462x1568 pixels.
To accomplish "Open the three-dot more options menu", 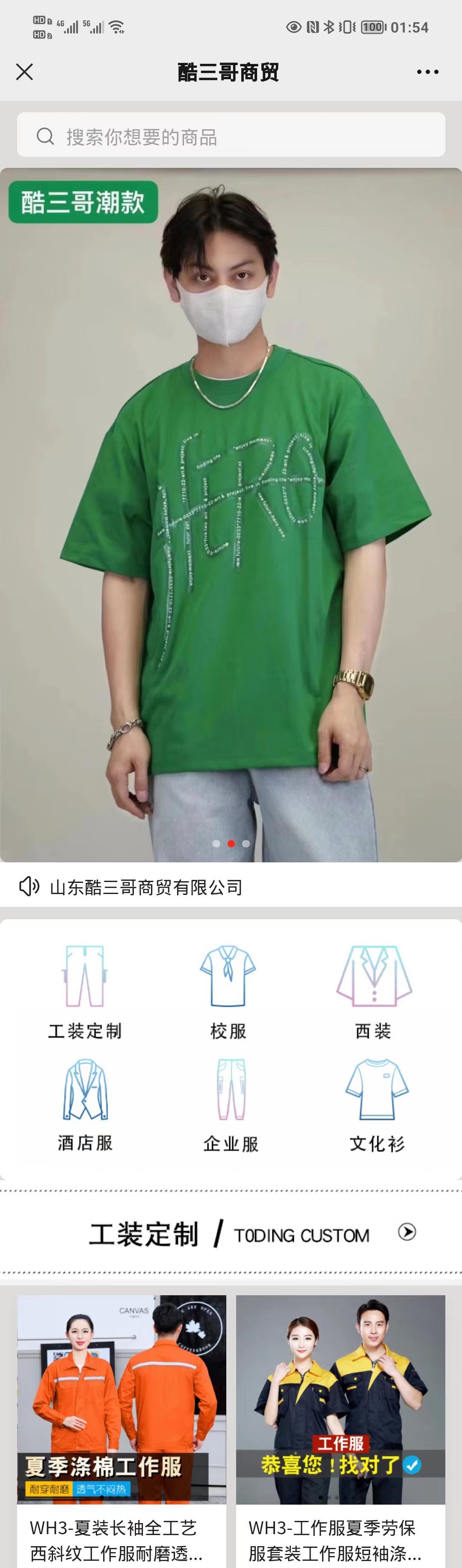I will 427,72.
